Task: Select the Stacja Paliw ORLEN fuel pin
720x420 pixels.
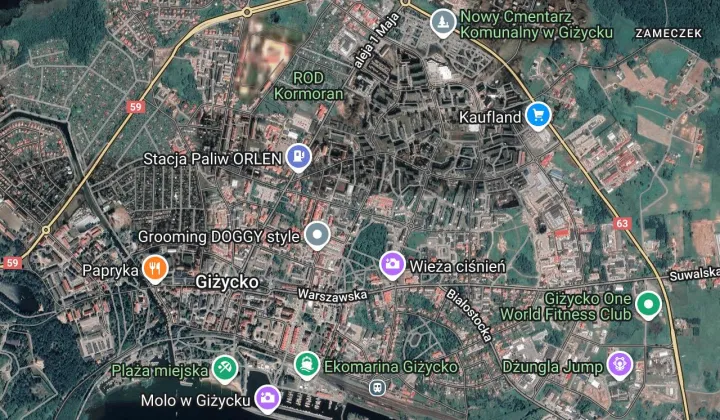Action: point(298,156)
